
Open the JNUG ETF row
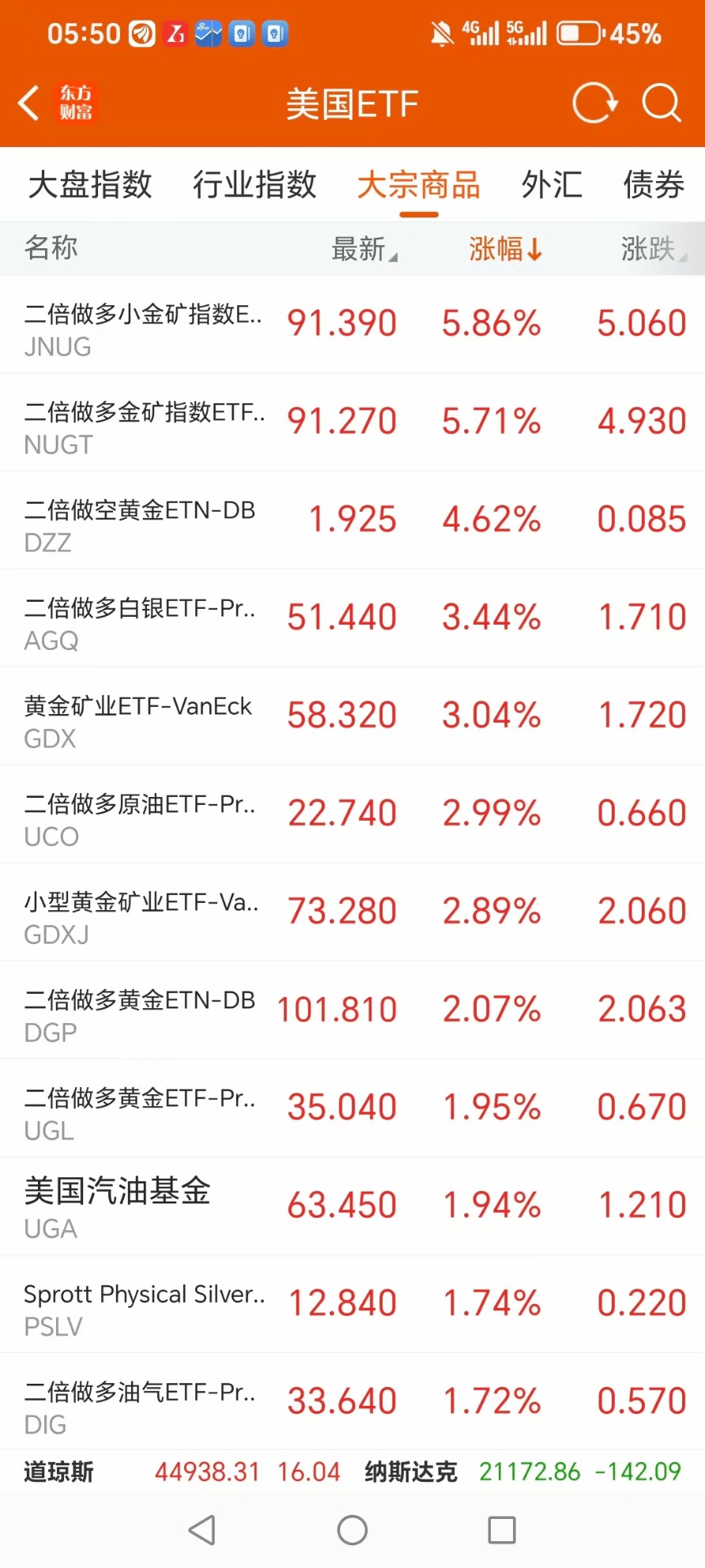[352, 324]
